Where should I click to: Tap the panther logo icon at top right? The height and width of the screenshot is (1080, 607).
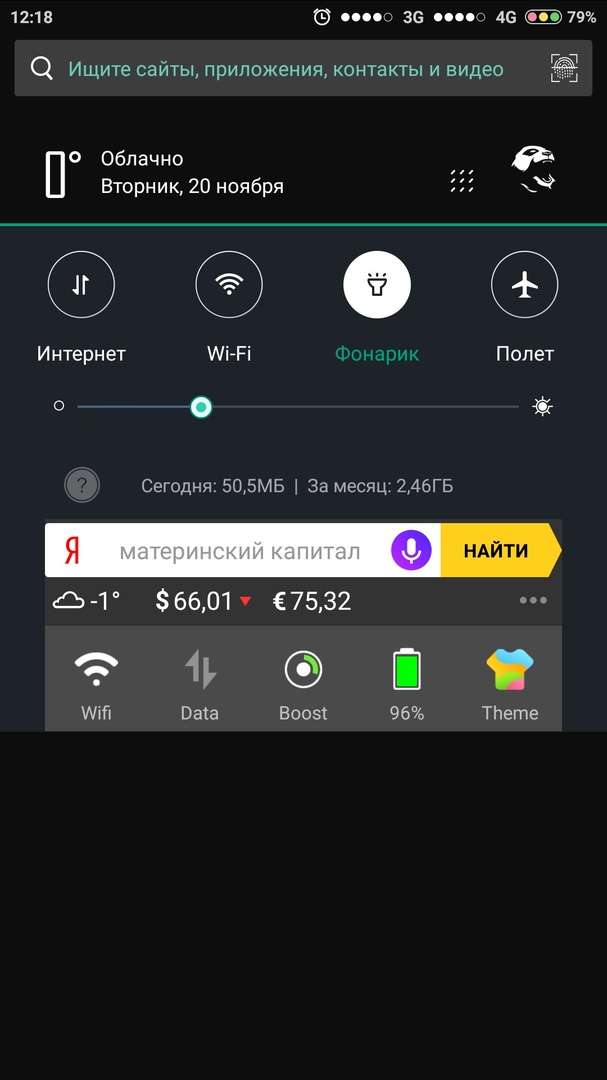(x=533, y=169)
